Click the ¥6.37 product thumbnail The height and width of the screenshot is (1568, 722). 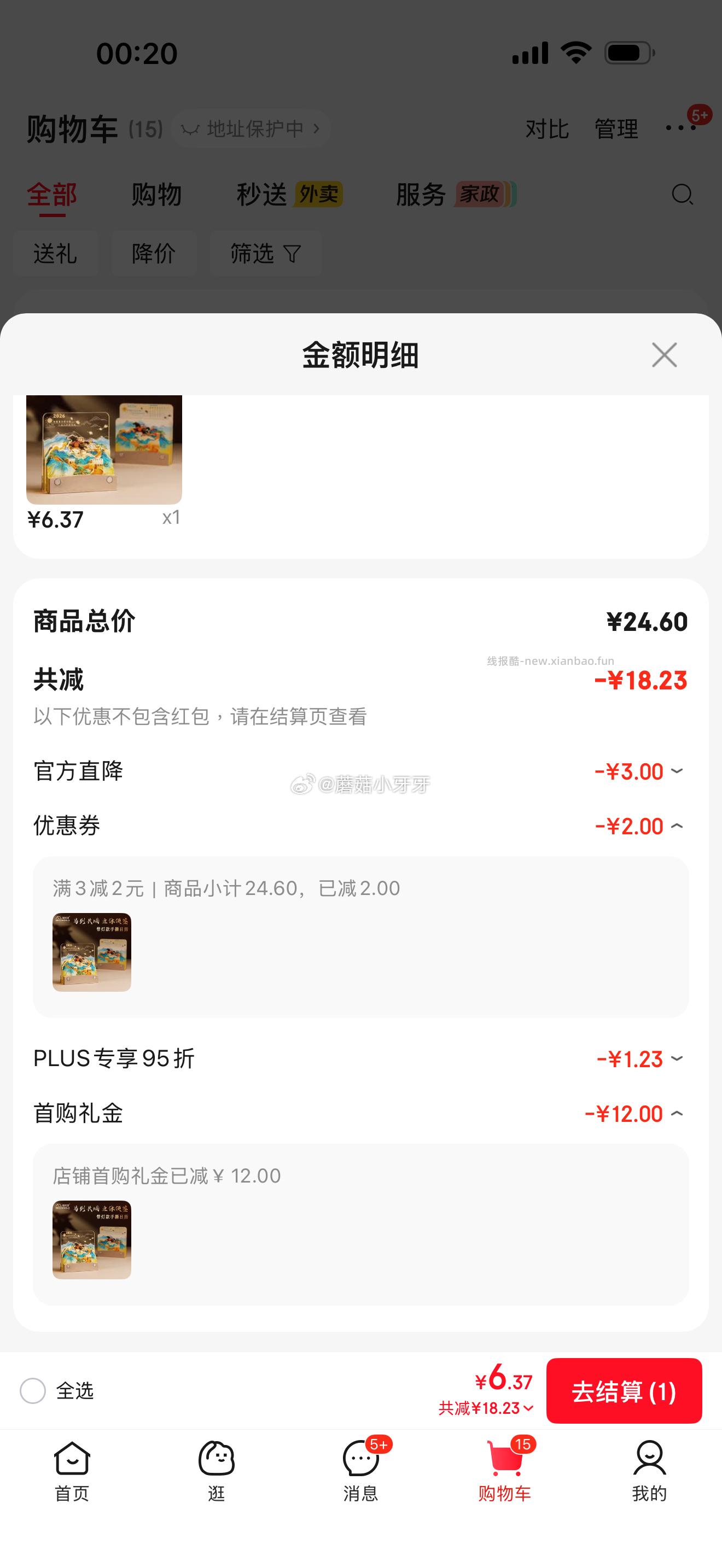(104, 450)
